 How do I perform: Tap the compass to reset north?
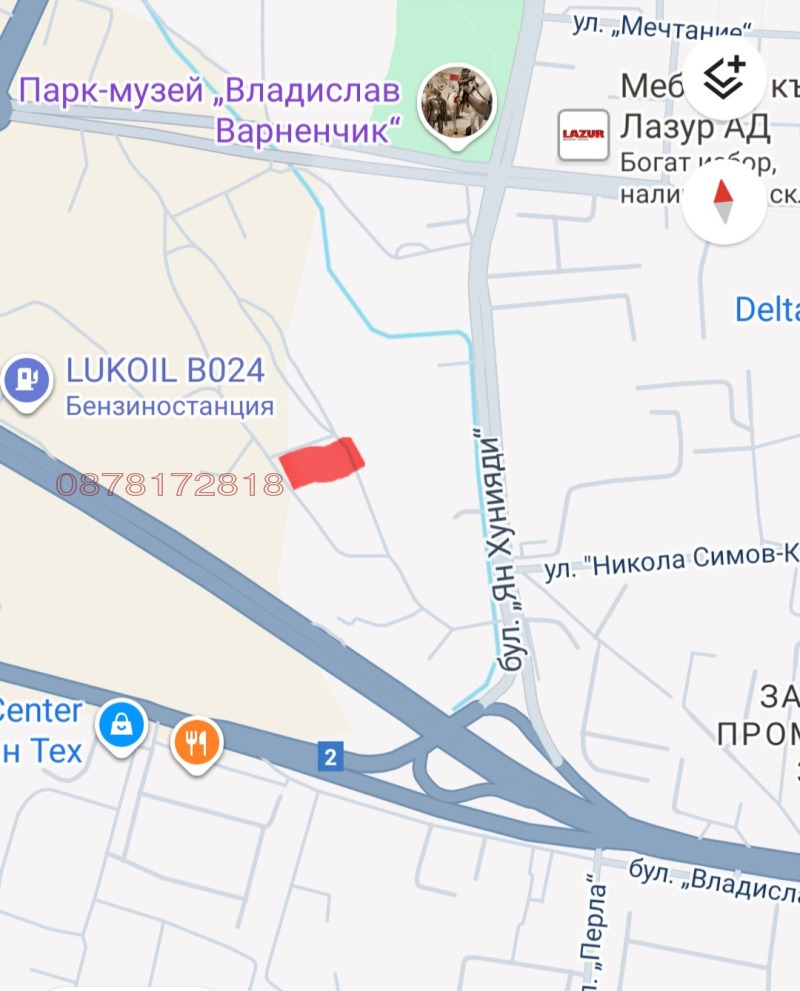(x=725, y=203)
